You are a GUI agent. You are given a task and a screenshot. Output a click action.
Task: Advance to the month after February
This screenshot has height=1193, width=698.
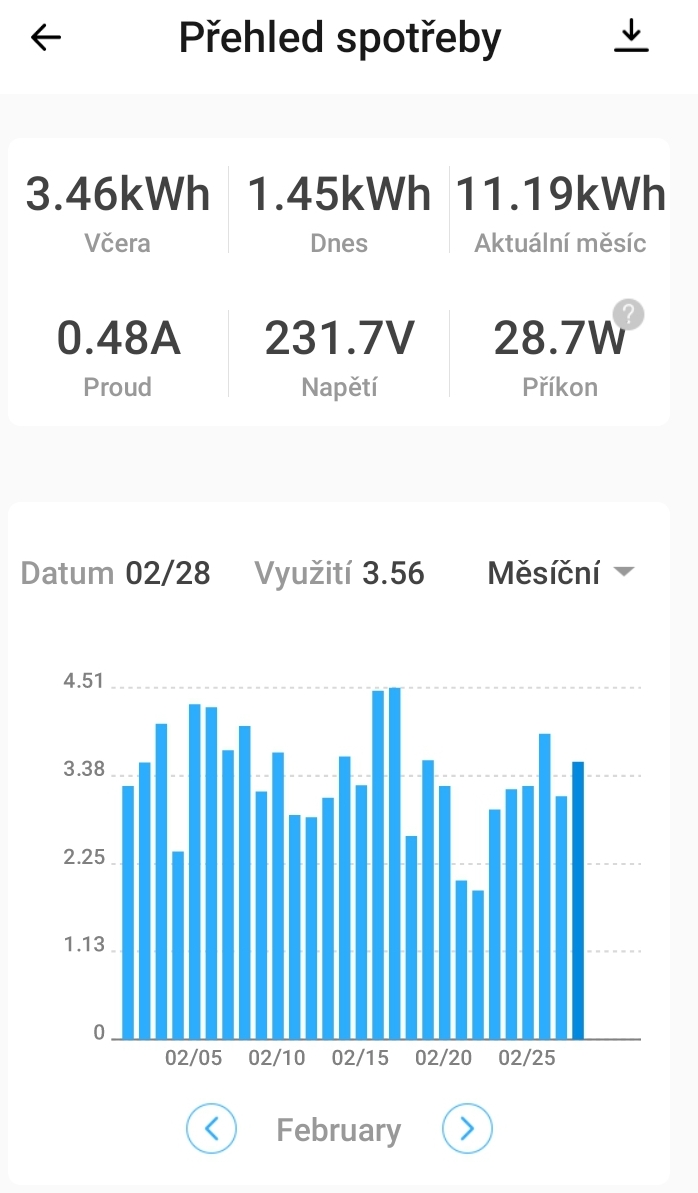pos(467,1130)
